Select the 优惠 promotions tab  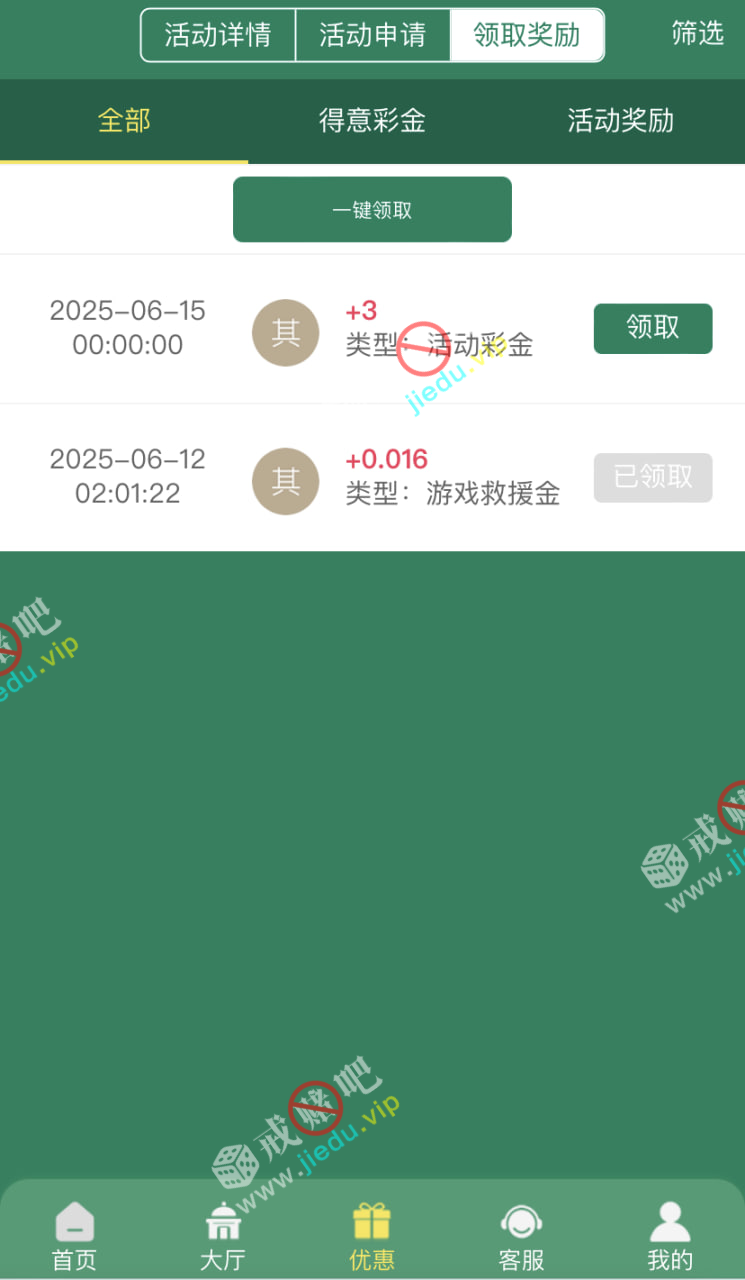(x=372, y=1237)
